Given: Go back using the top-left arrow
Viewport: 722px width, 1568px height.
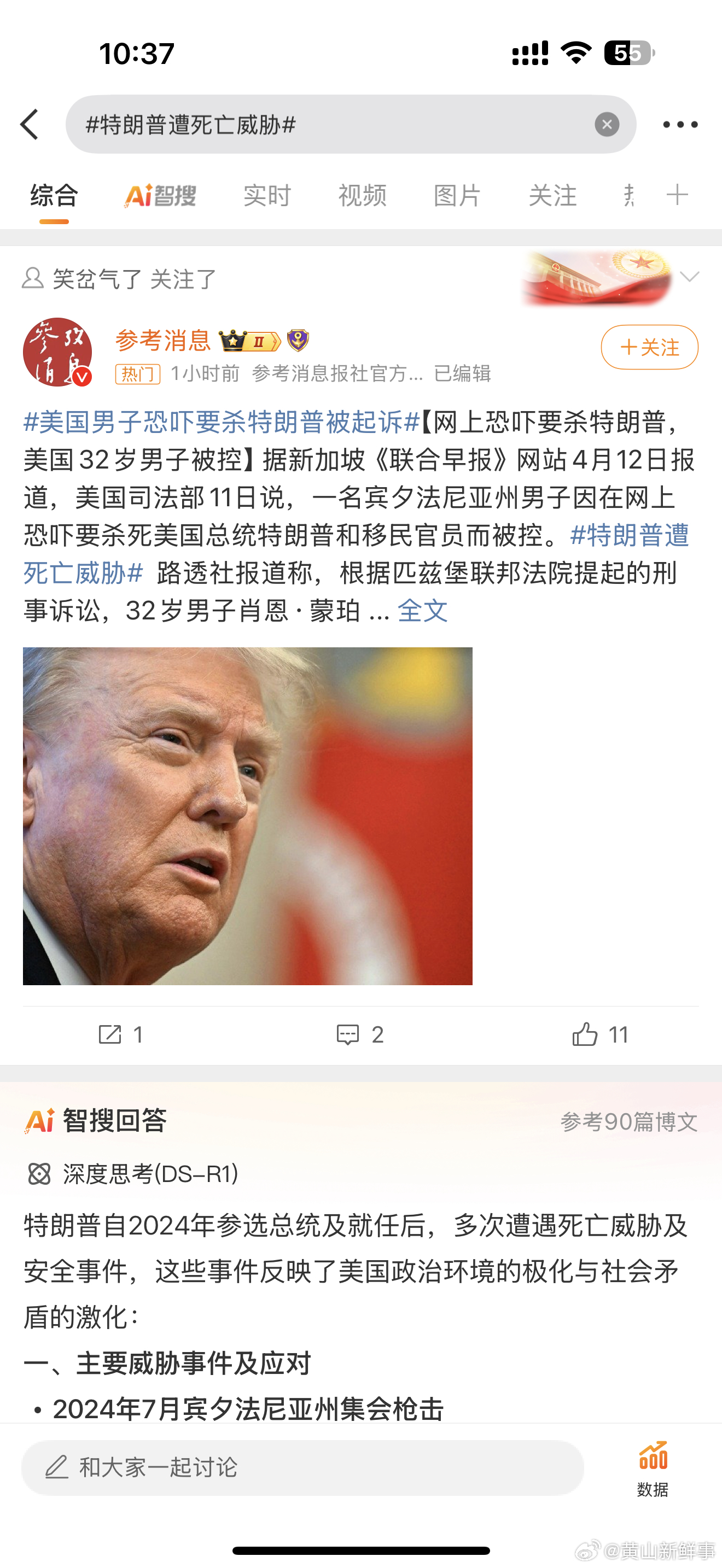Looking at the screenshot, I should coord(29,125).
